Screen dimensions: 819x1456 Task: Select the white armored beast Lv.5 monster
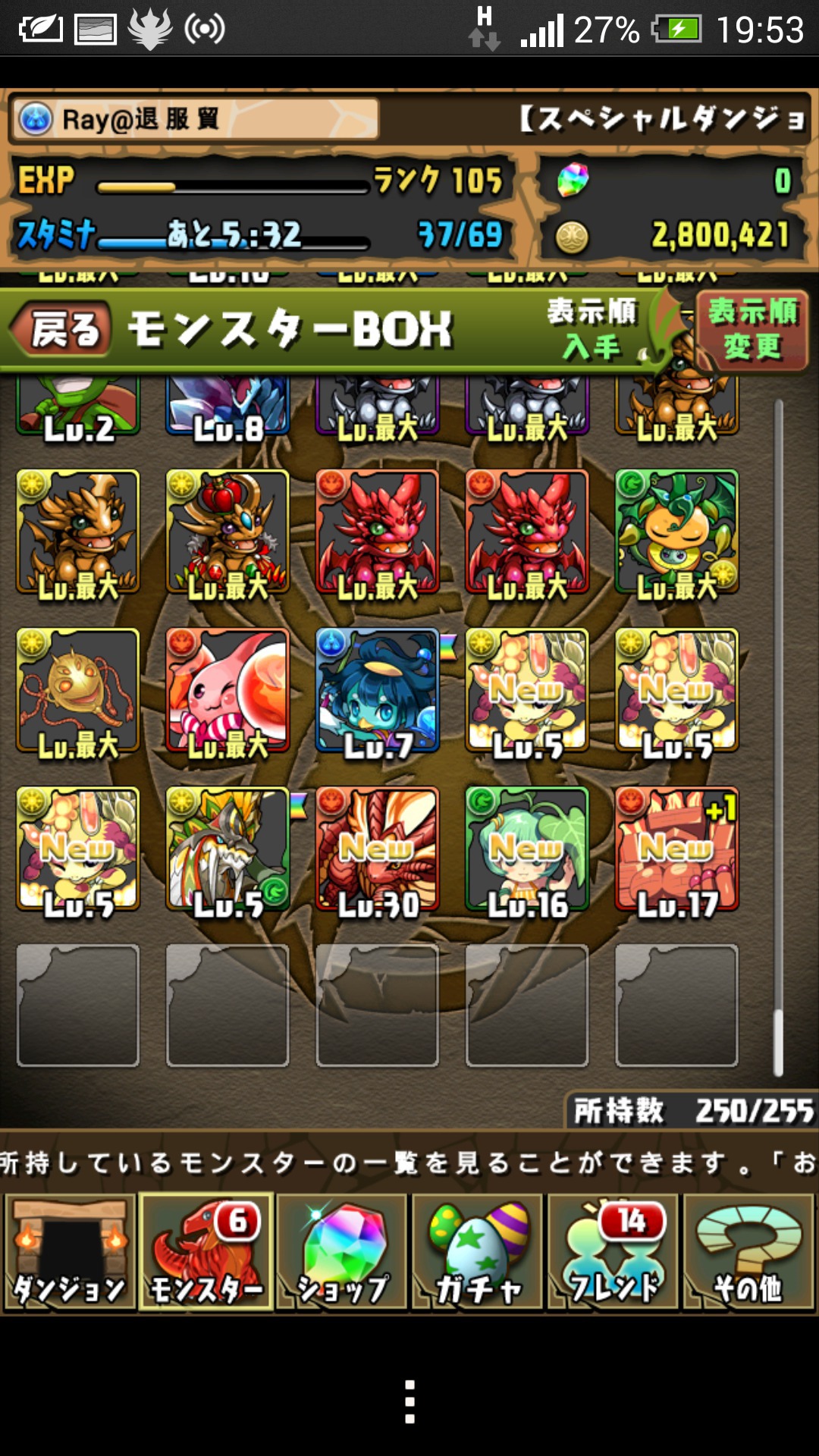227,849
